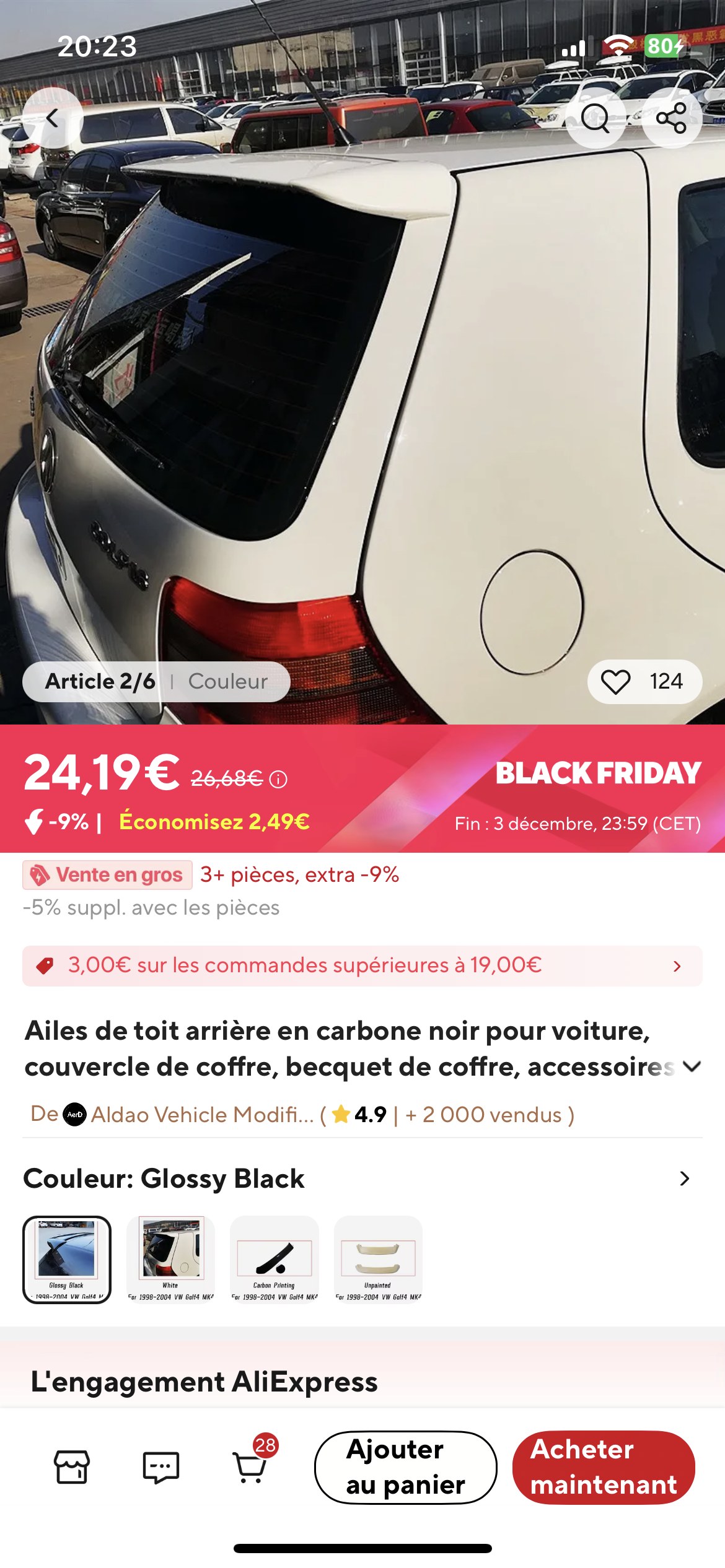Message the seller via chat icon
This screenshot has width=725, height=1568.
161,1467
